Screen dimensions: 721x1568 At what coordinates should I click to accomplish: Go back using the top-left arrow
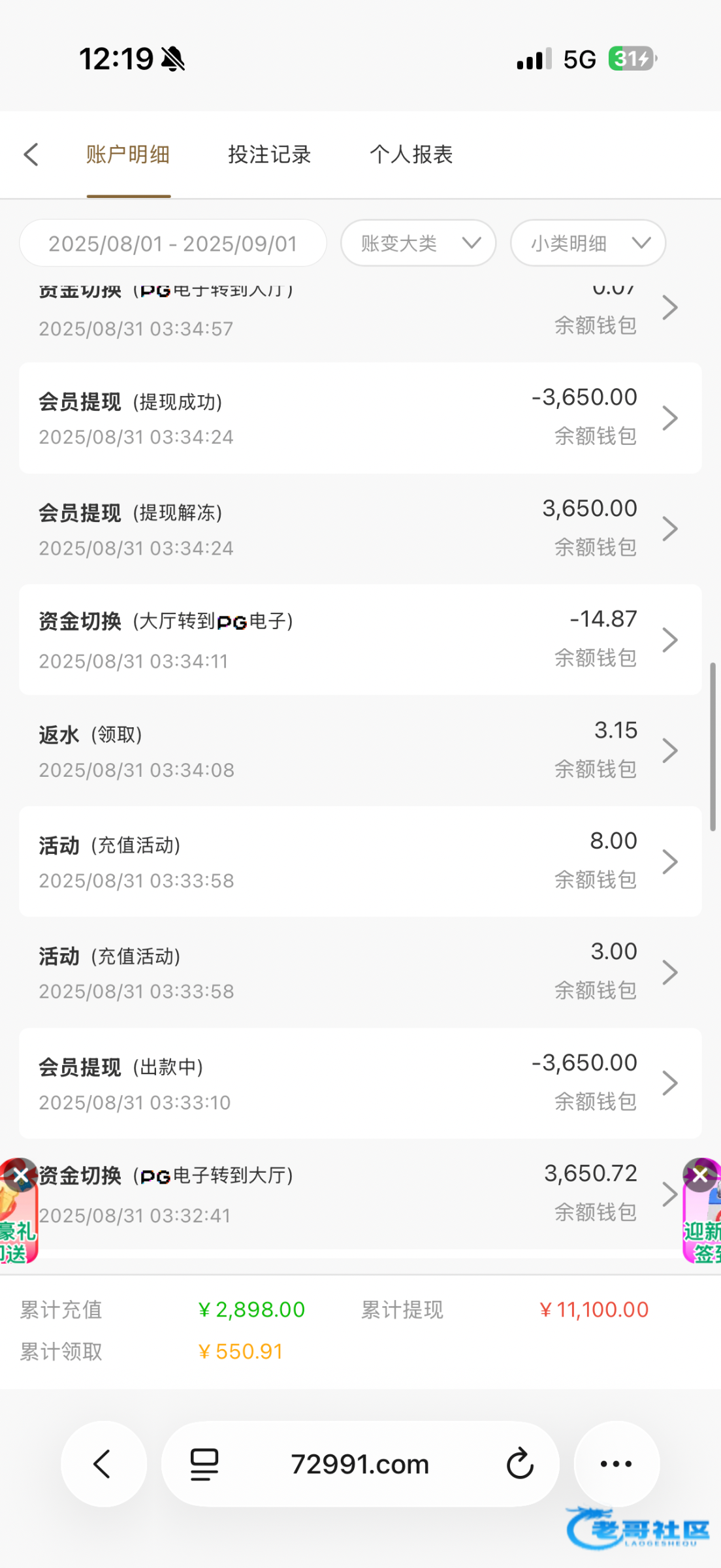click(x=31, y=155)
